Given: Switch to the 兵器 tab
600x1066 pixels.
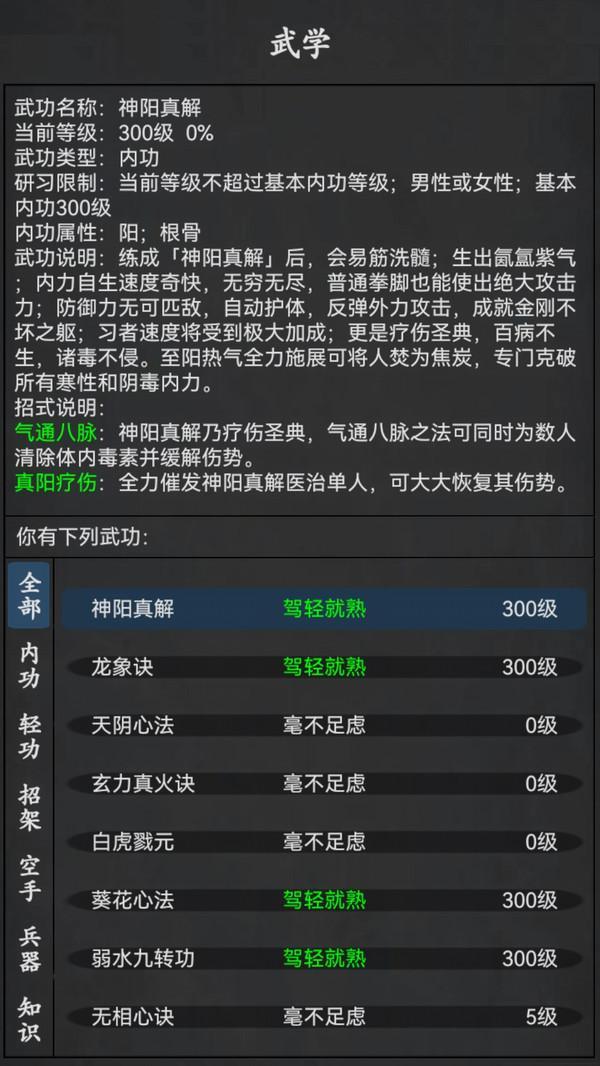Looking at the screenshot, I should click(29, 950).
